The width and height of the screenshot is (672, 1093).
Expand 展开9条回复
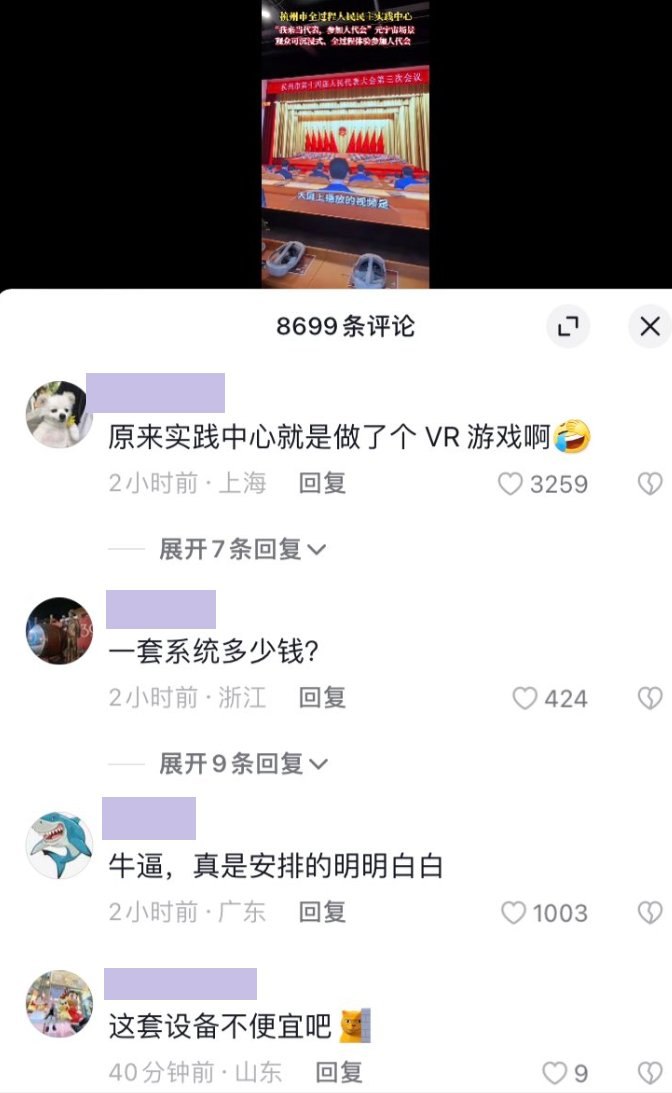point(243,764)
